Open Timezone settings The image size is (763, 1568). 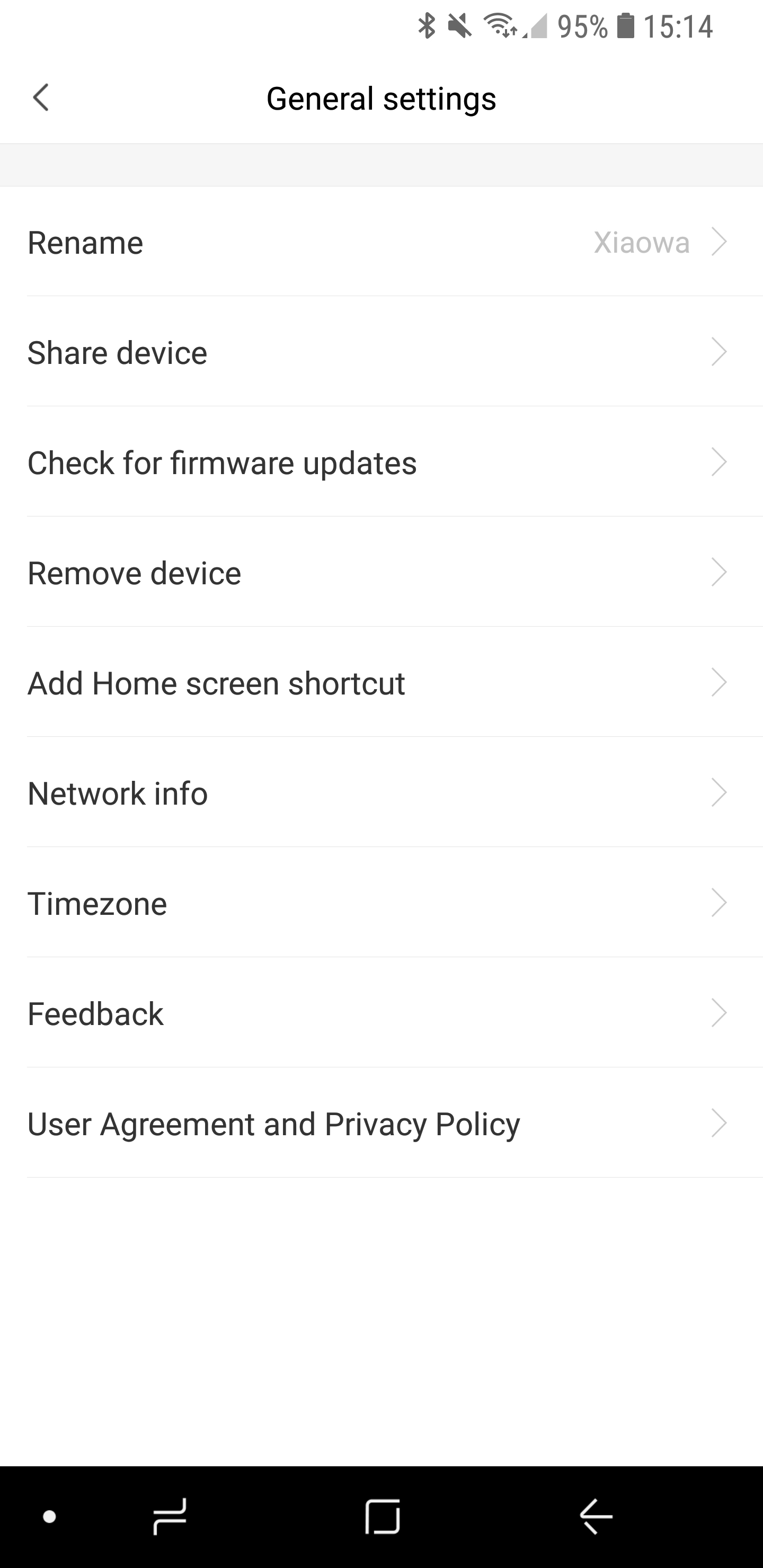381,903
